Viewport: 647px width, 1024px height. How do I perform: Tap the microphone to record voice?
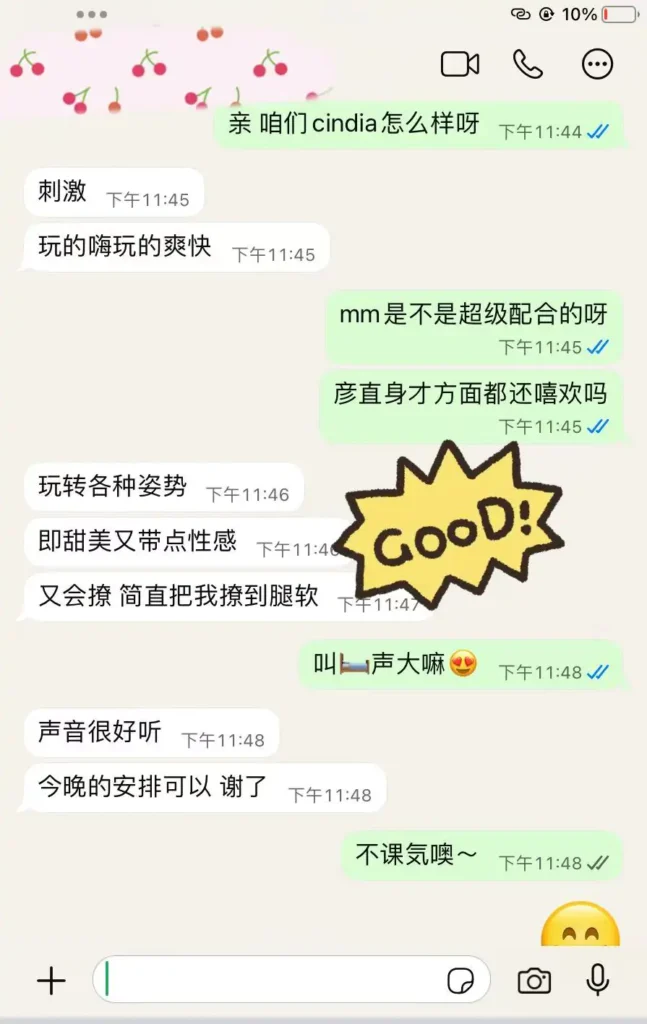(x=598, y=980)
